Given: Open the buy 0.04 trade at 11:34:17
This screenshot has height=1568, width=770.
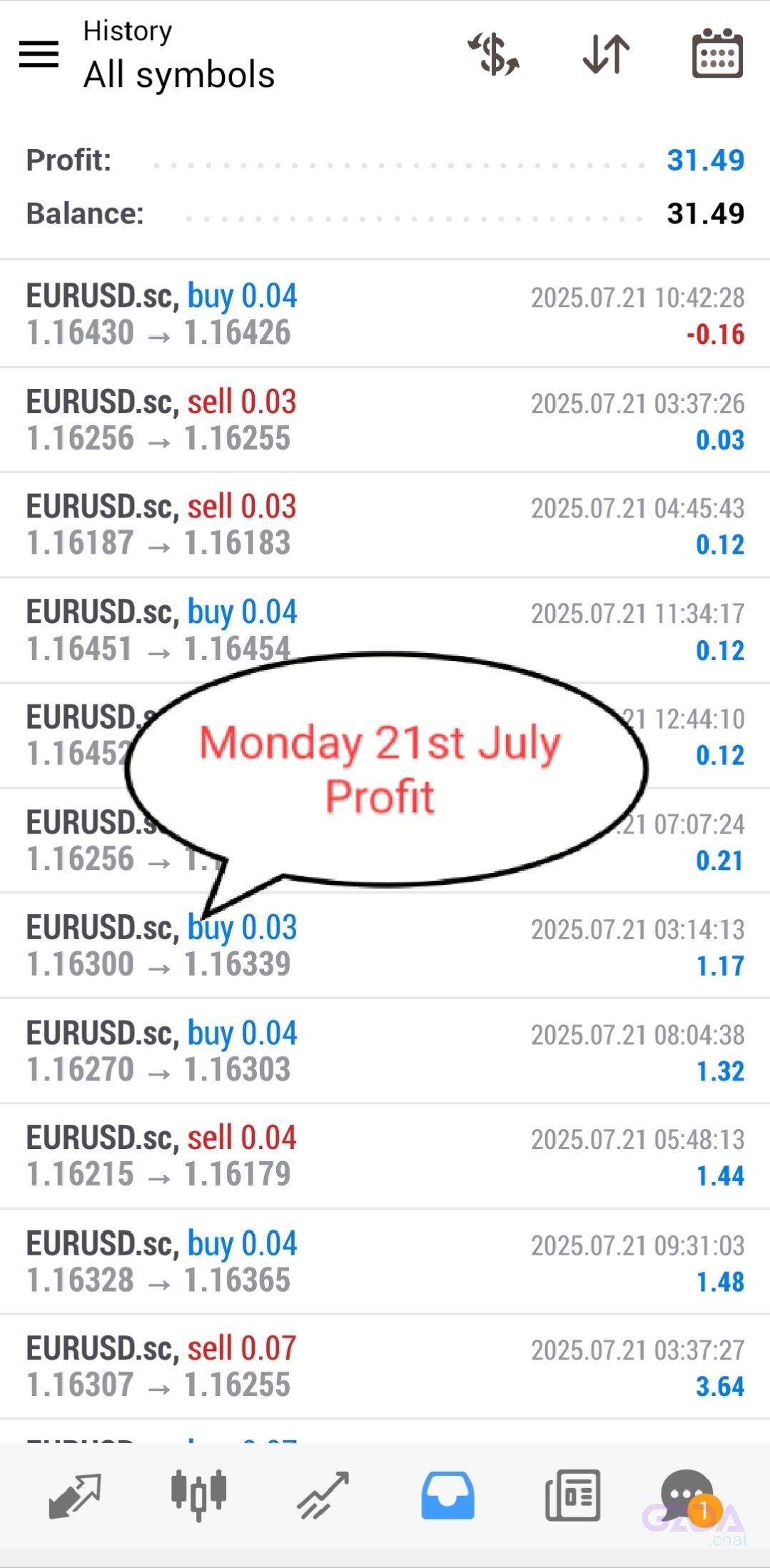Looking at the screenshot, I should [385, 630].
